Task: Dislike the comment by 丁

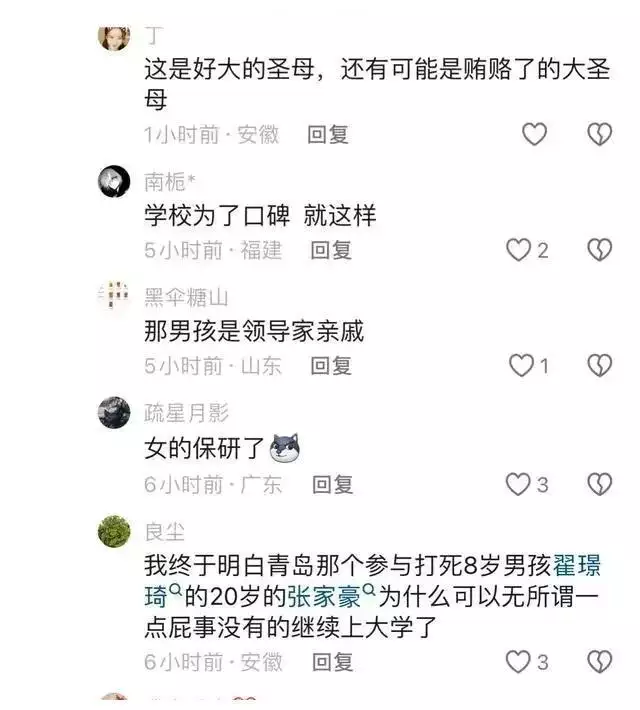Action: click(x=599, y=134)
